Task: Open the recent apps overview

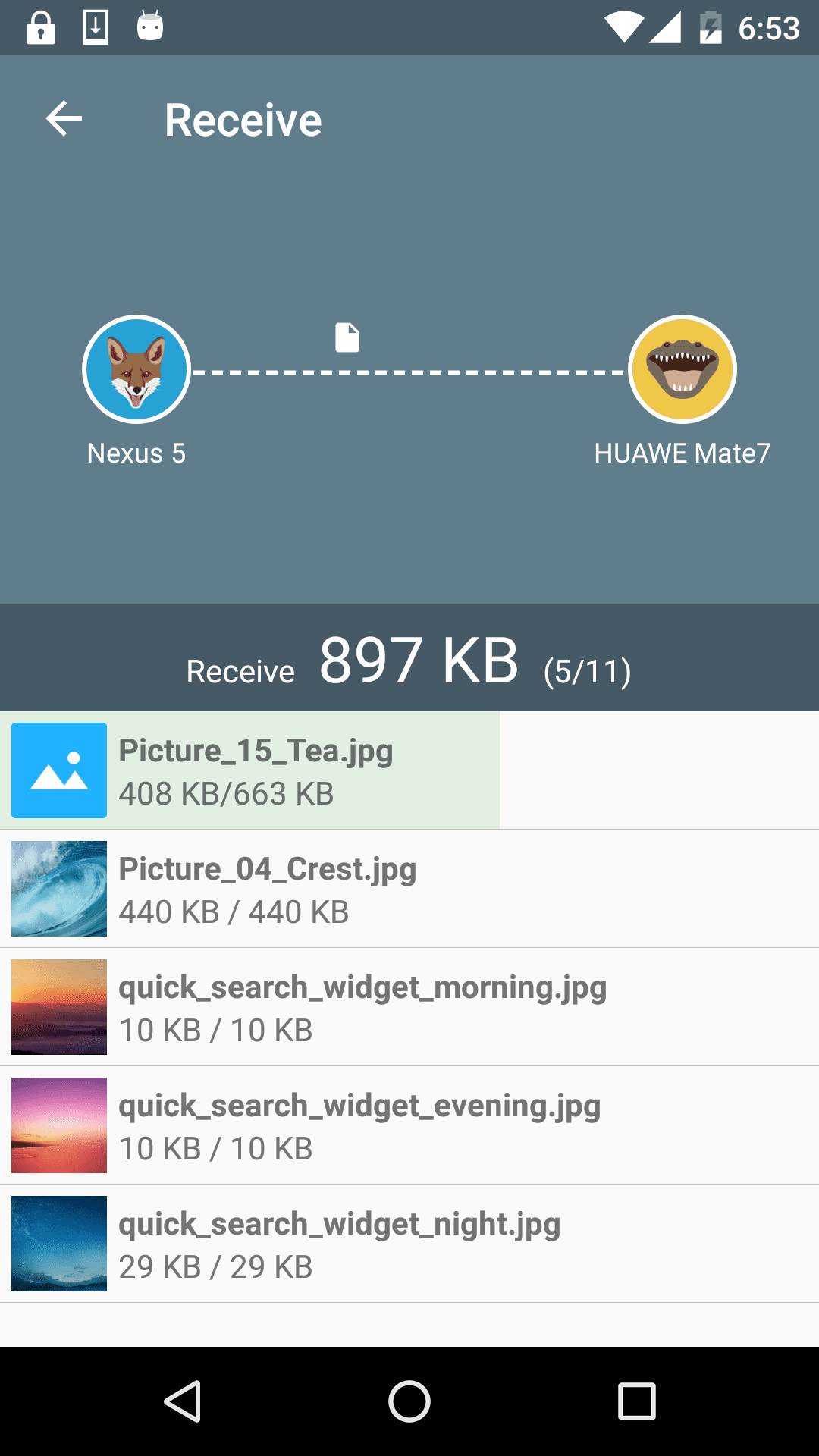Action: click(x=636, y=1401)
